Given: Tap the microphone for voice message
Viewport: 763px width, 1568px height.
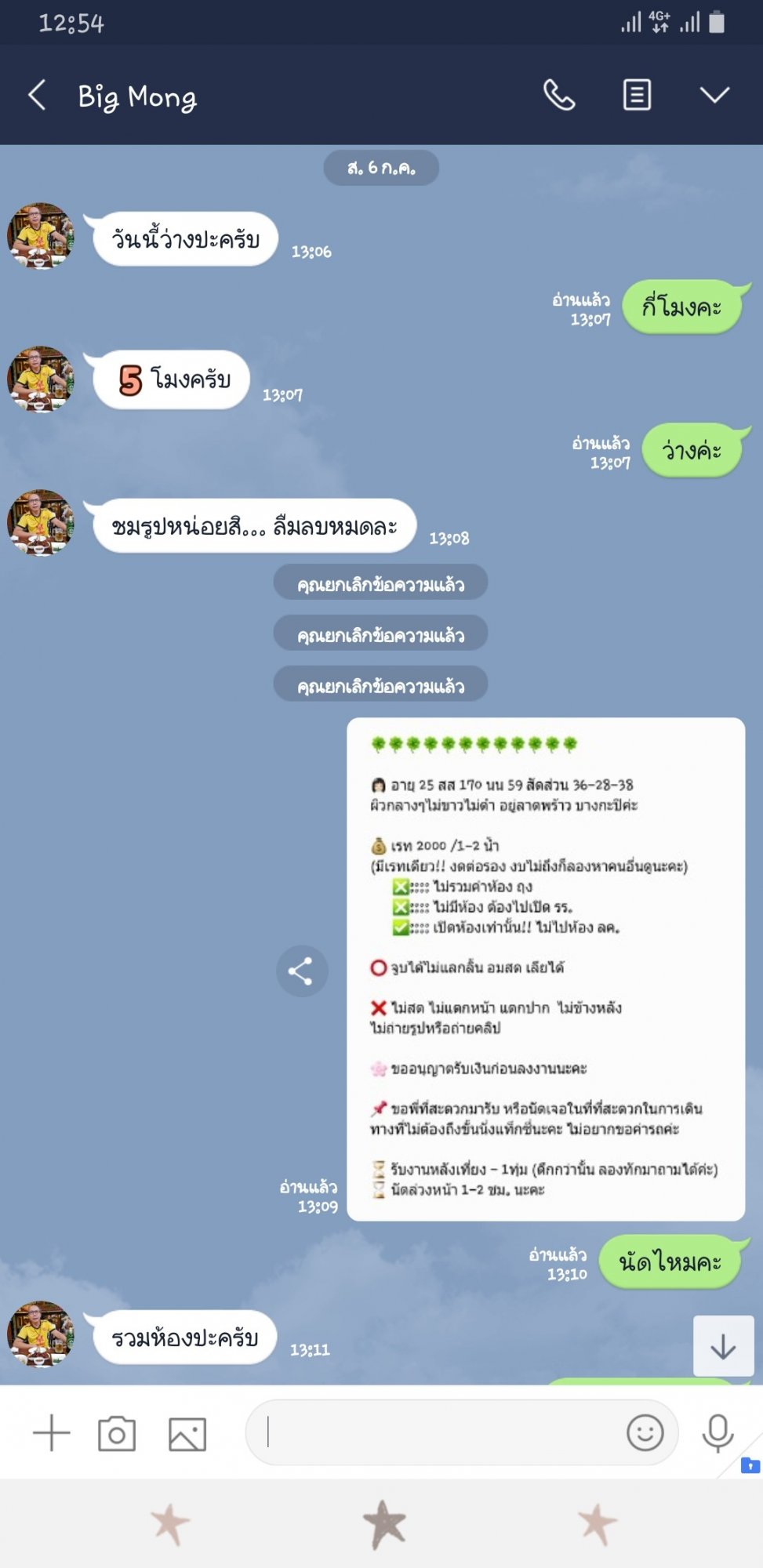Looking at the screenshot, I should coord(718,1433).
